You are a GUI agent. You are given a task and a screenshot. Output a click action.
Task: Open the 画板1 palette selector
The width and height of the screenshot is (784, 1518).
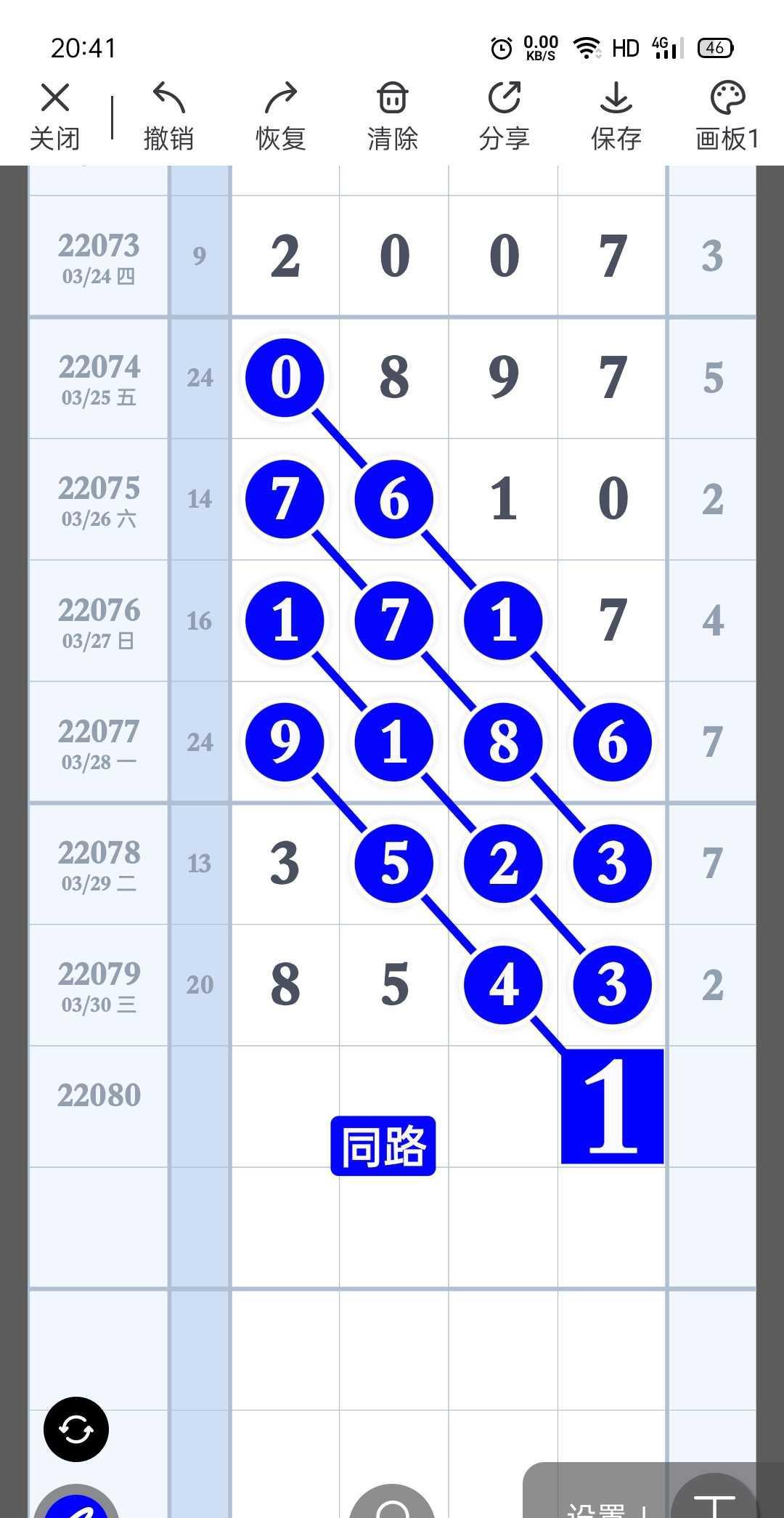pyautogui.click(x=727, y=115)
